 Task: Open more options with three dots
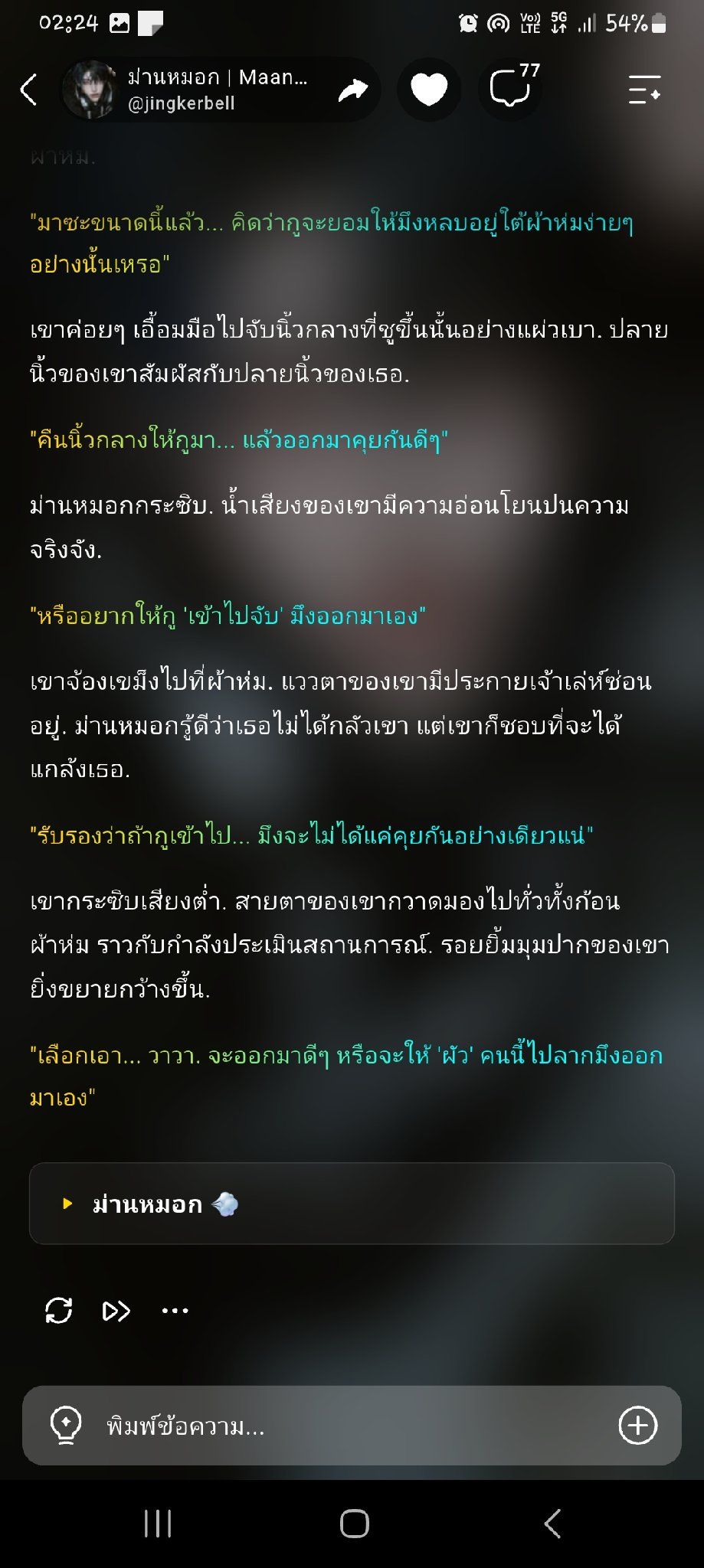click(175, 1311)
